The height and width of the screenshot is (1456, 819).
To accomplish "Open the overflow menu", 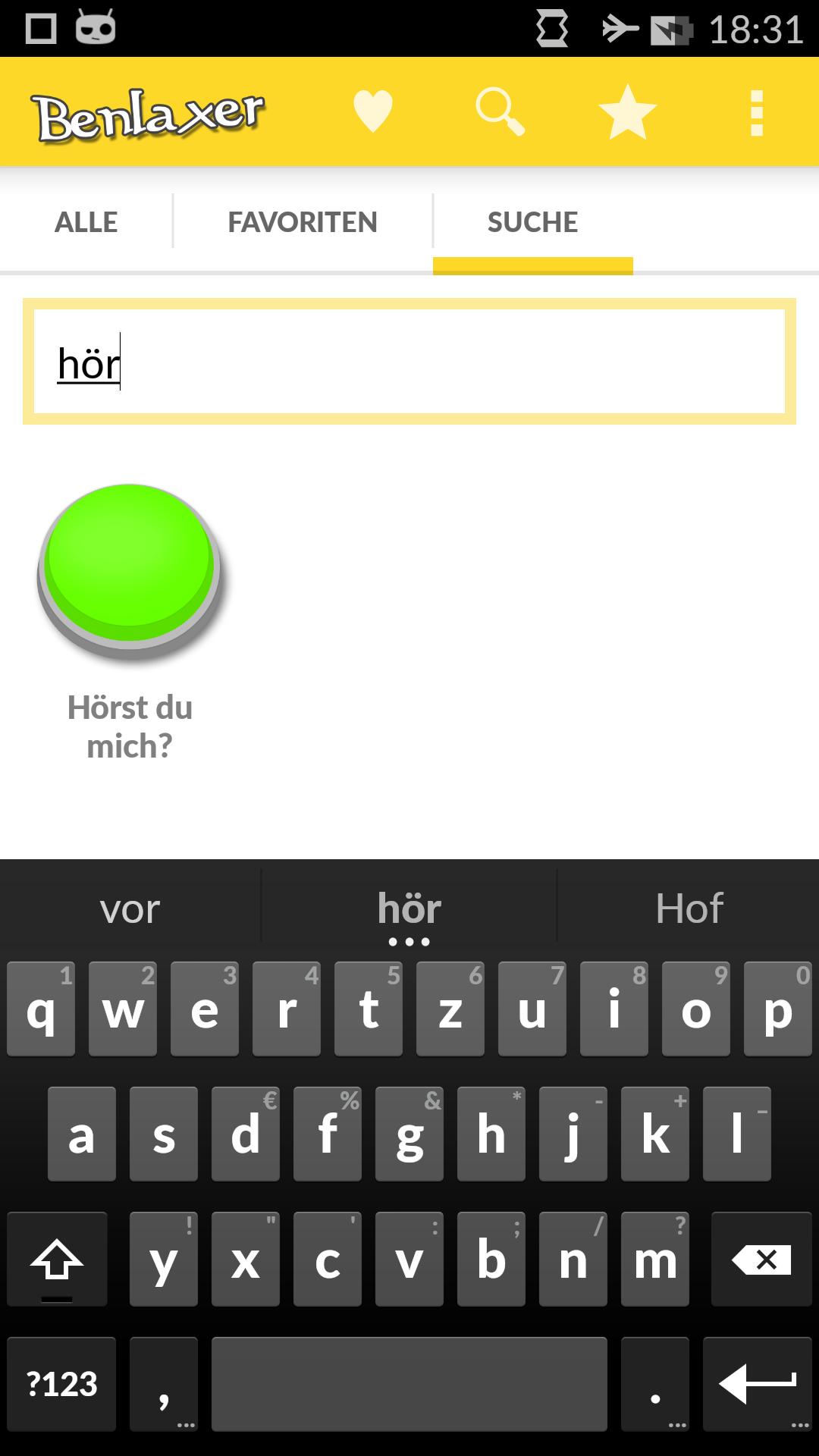I will click(756, 112).
